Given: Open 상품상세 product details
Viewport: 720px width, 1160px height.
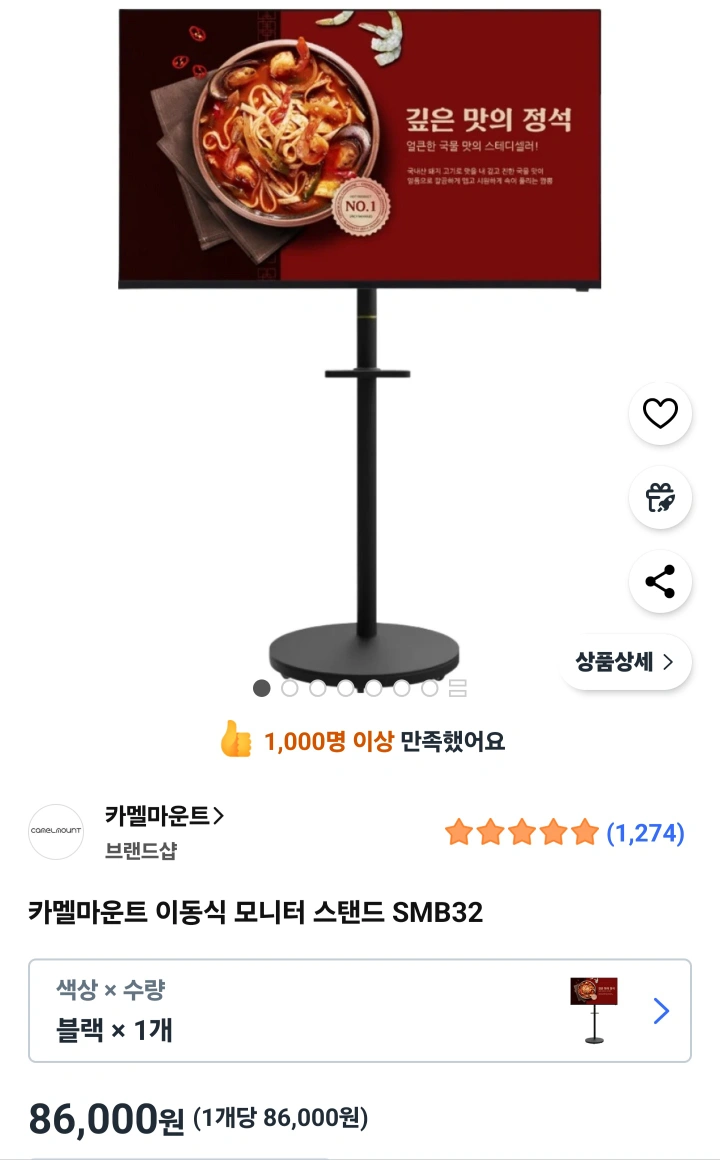Looking at the screenshot, I should point(626,661).
